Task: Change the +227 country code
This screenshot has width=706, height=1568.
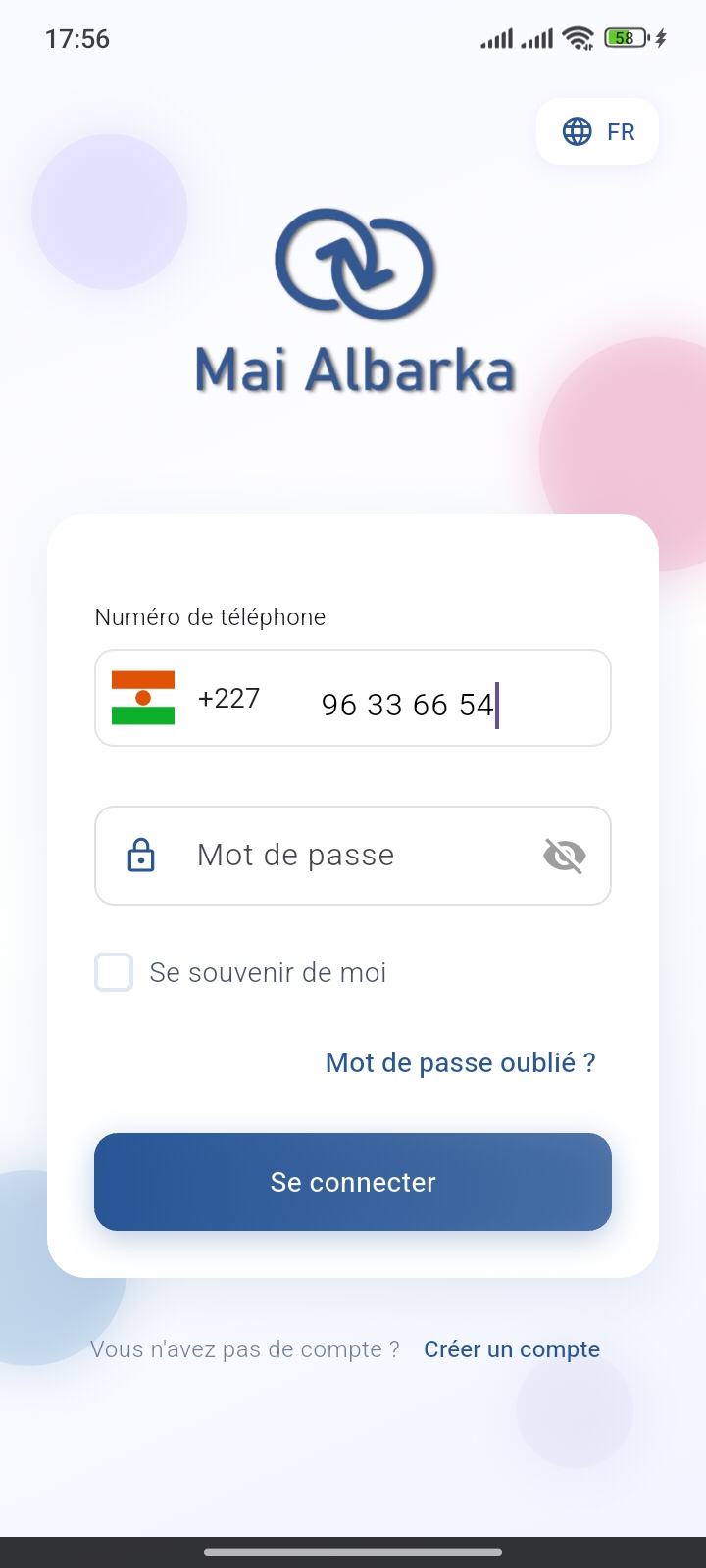Action: coord(186,698)
